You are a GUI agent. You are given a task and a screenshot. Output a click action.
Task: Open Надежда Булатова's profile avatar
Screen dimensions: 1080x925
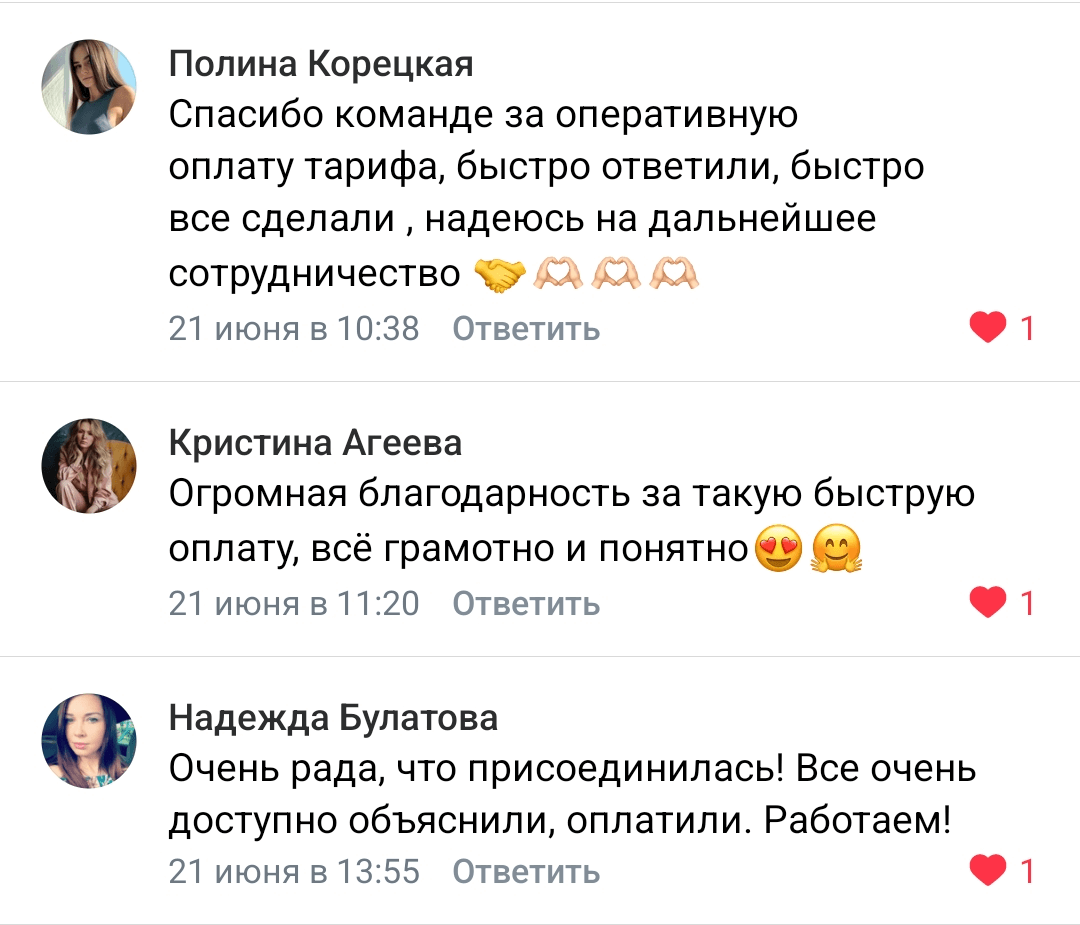[88, 741]
